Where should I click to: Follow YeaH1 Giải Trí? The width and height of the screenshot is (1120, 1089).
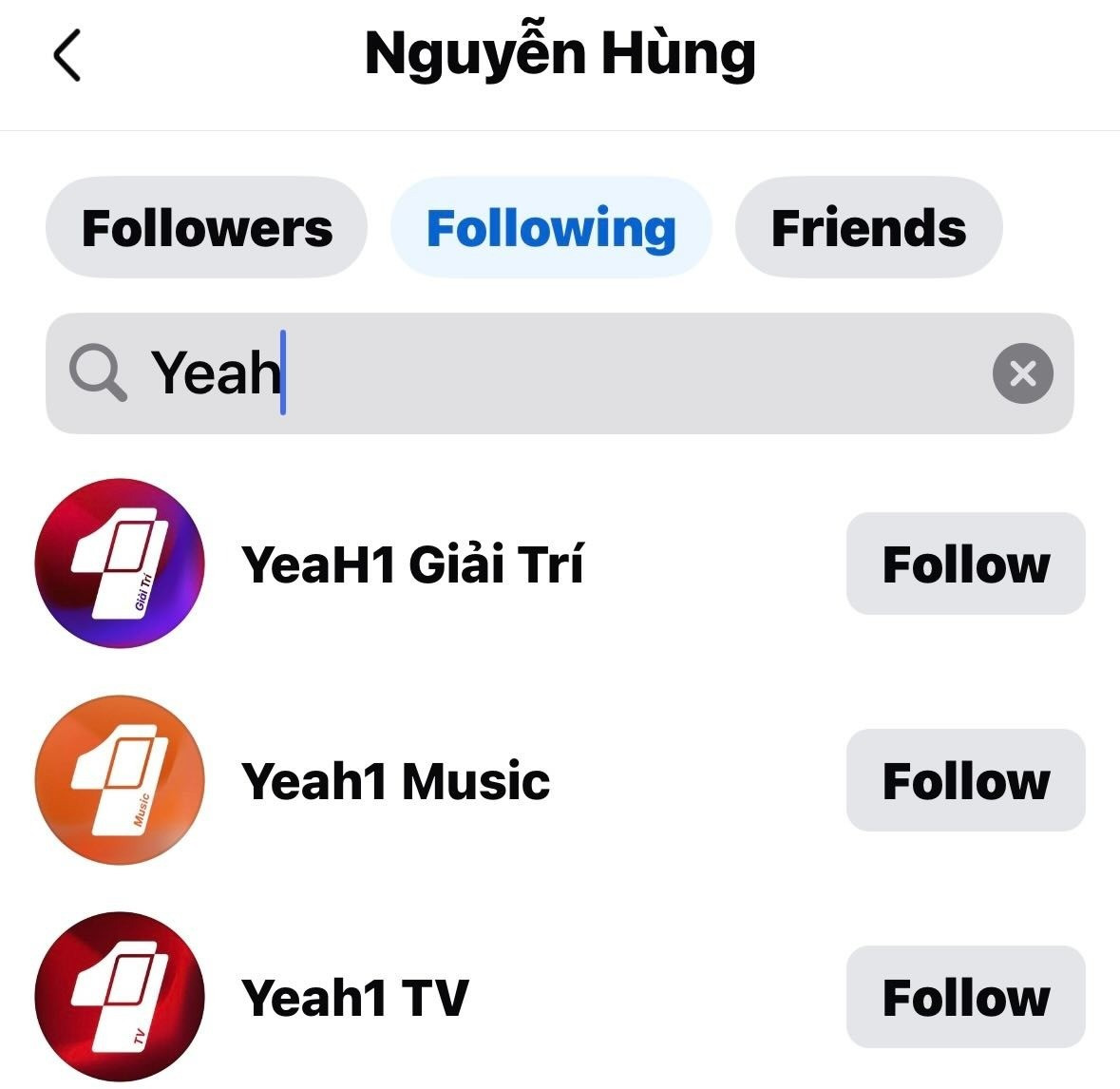click(965, 564)
